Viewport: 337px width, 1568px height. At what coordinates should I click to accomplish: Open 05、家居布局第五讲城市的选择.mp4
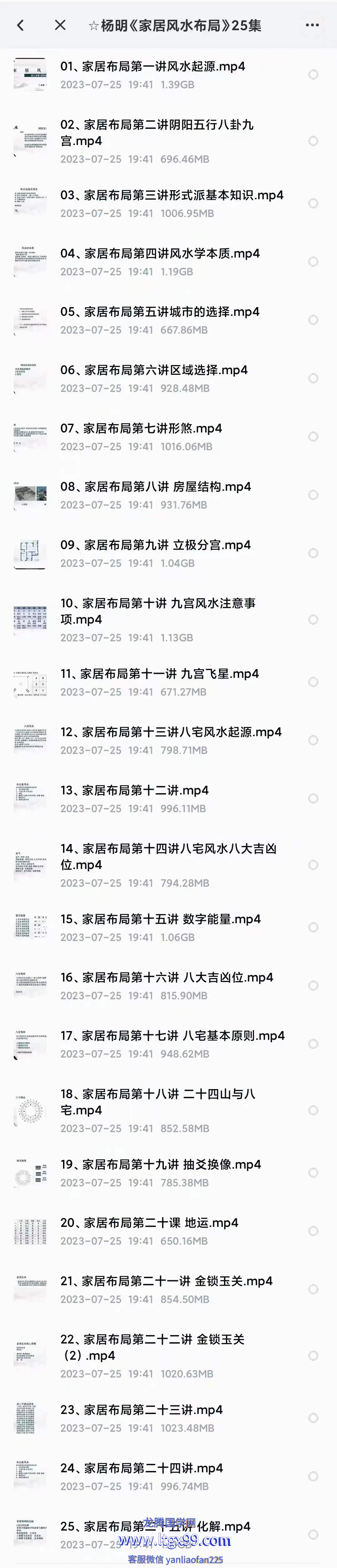coord(160,312)
